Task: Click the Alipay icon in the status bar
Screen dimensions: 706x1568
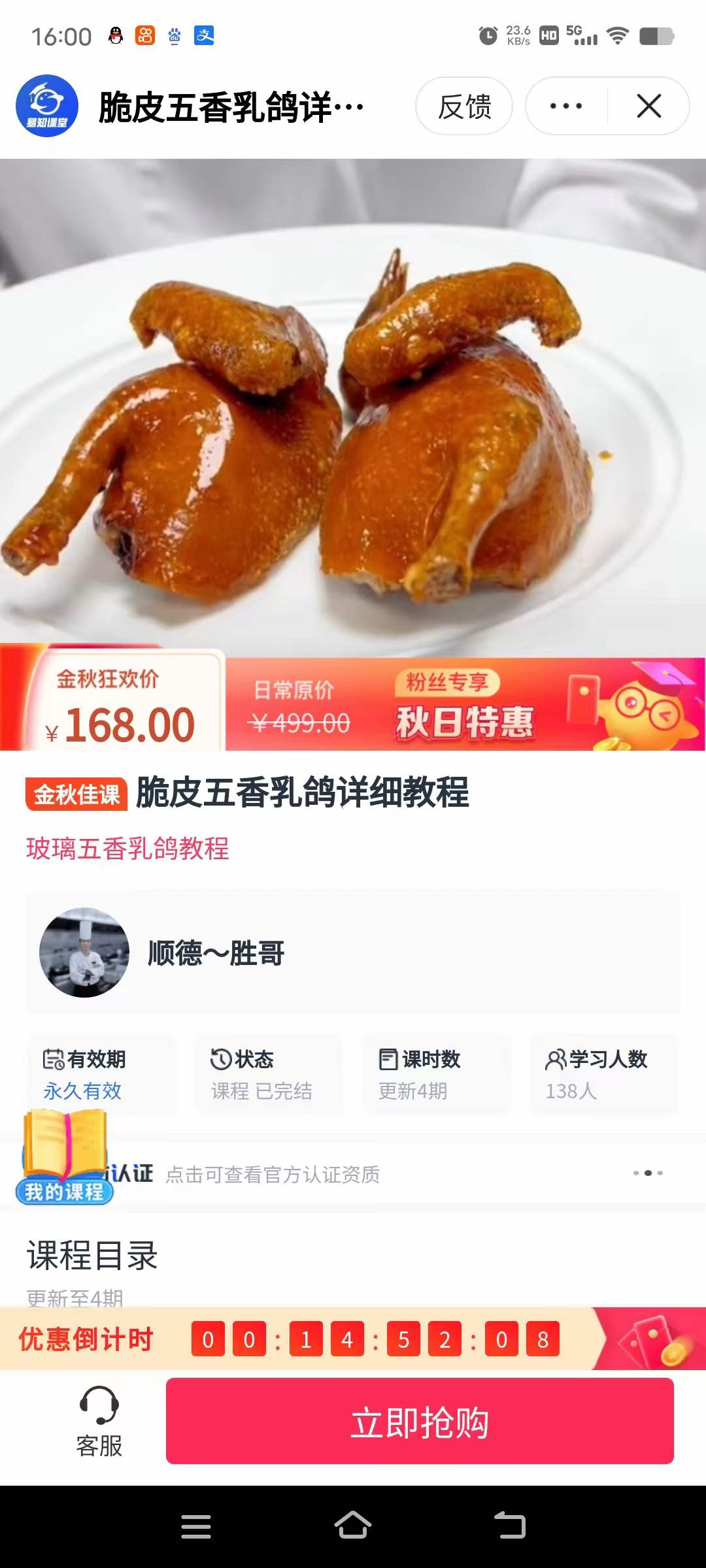Action: click(x=203, y=36)
